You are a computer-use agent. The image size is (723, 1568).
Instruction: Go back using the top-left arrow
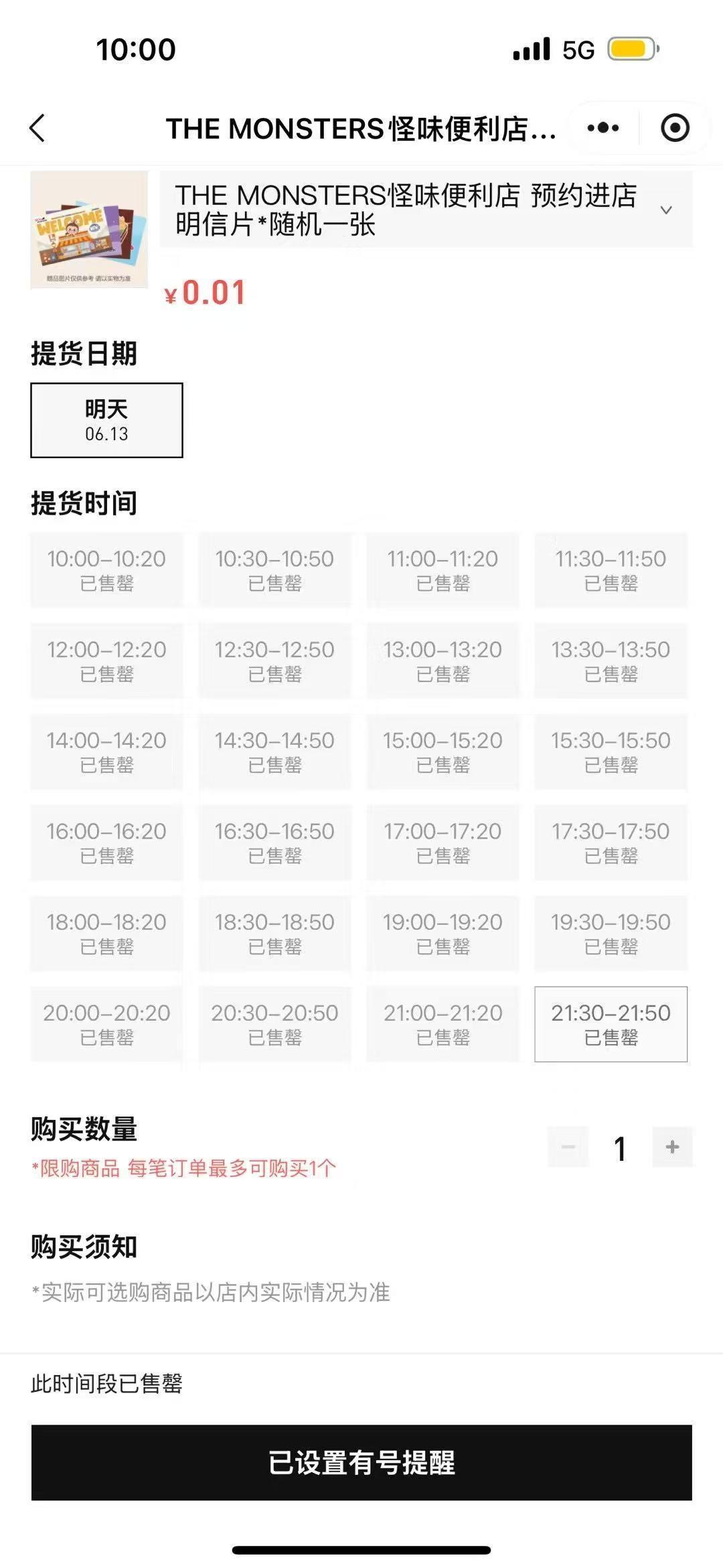[x=37, y=128]
